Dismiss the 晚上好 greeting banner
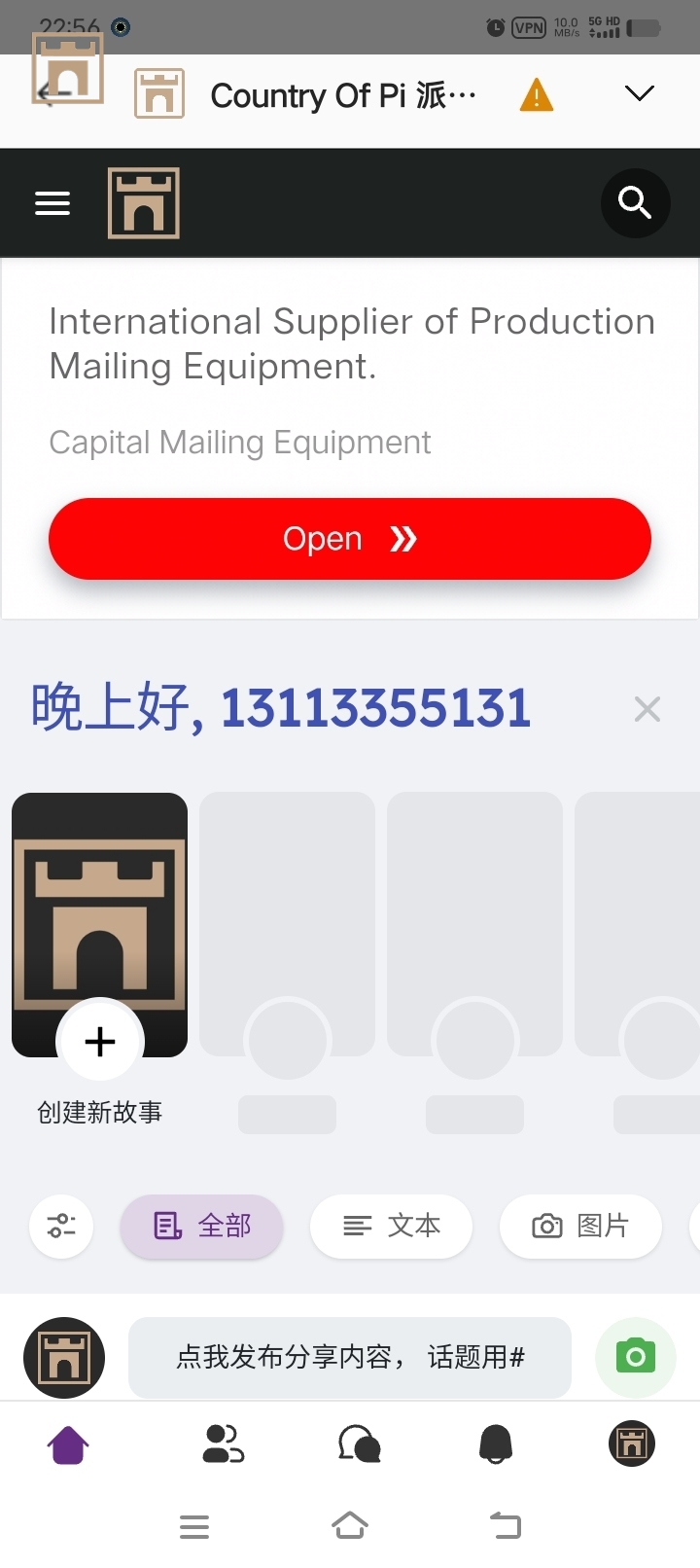700x1568 pixels. coord(647,709)
